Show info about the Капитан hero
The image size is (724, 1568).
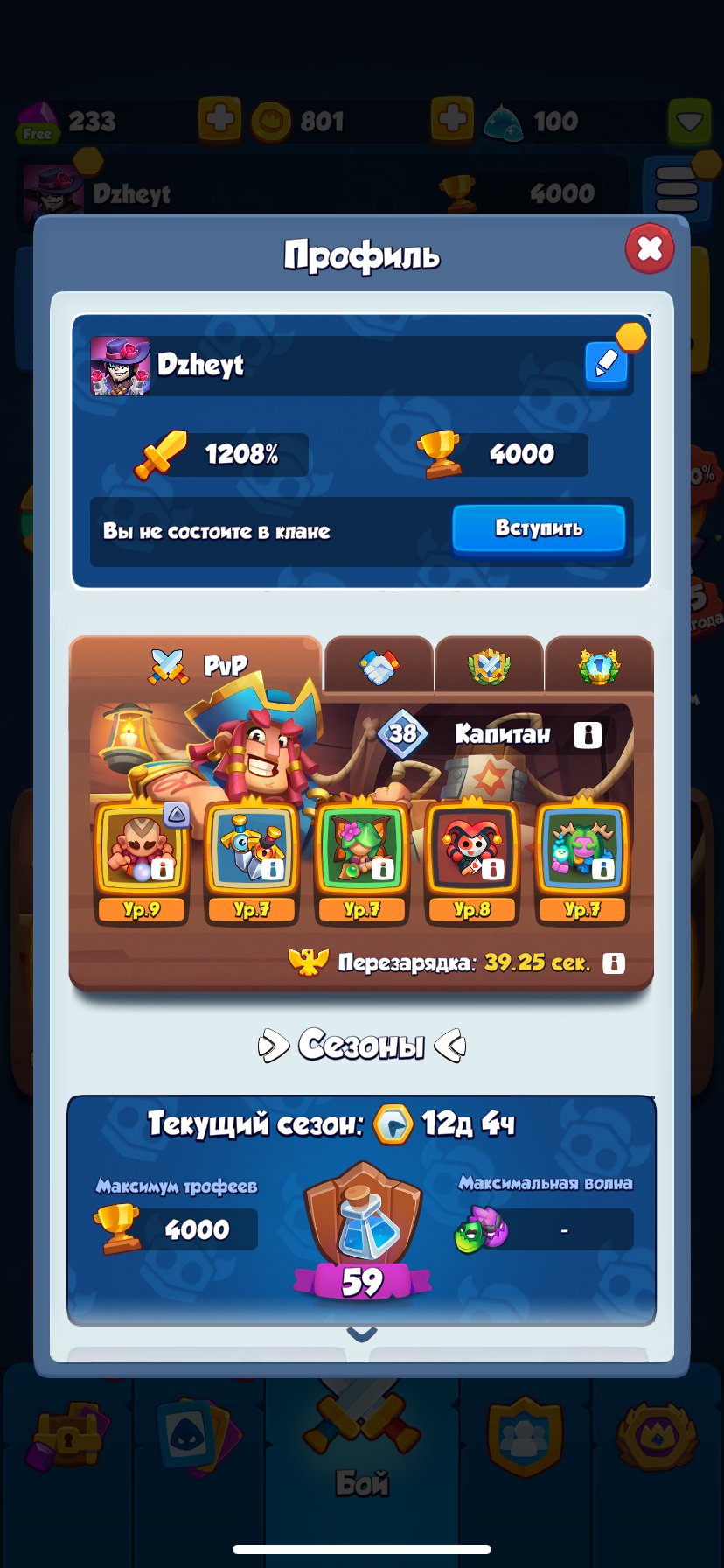(588, 734)
